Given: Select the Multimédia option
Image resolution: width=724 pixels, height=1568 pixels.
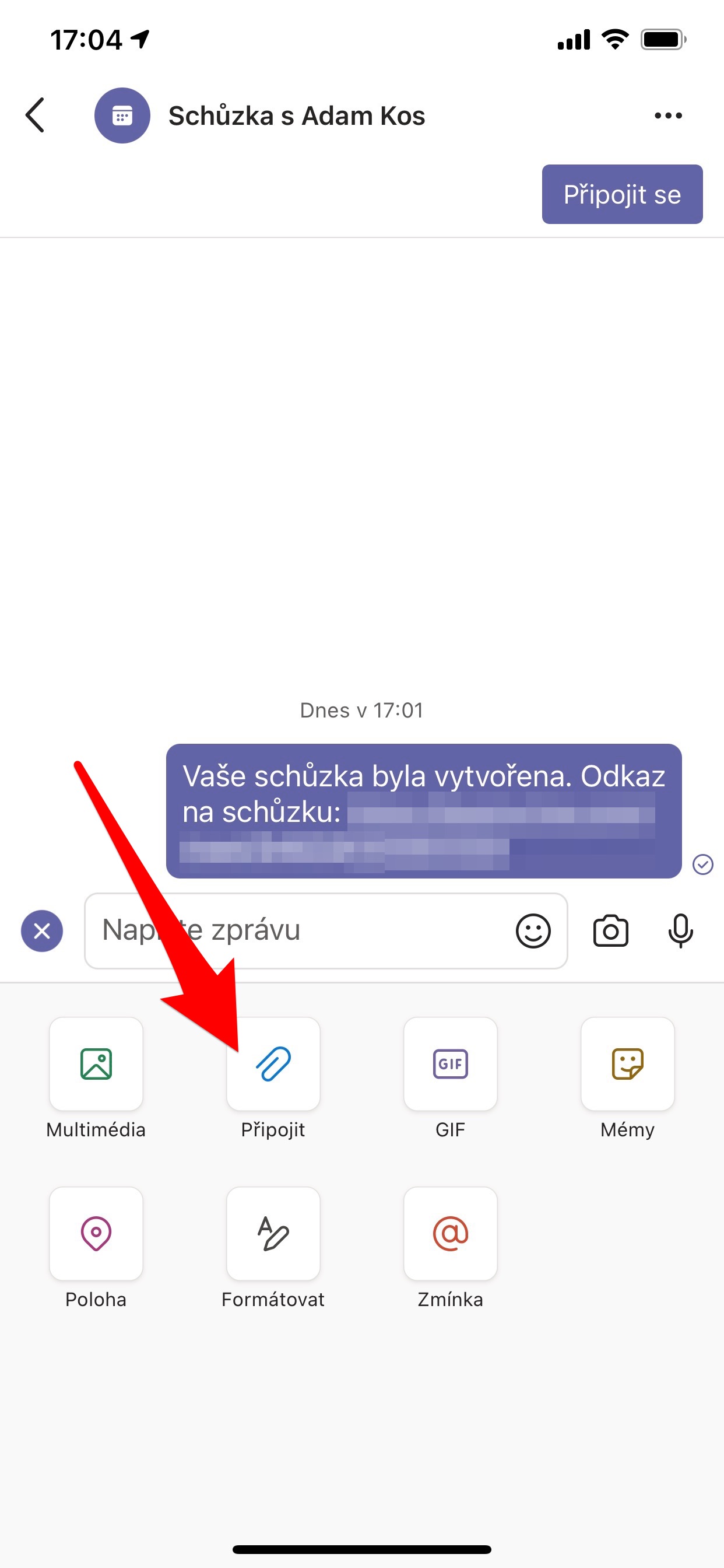Looking at the screenshot, I should [x=96, y=1064].
